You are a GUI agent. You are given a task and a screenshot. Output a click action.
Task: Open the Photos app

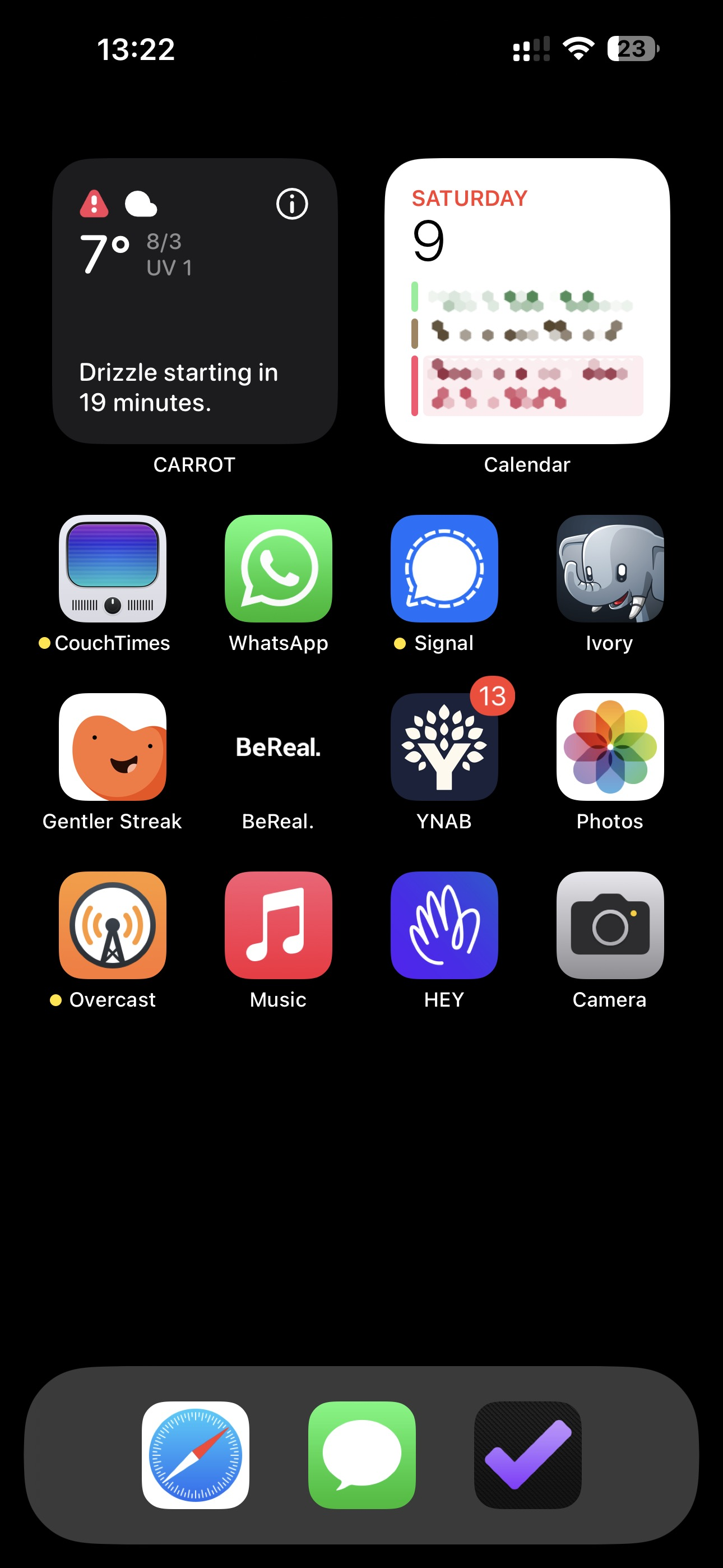click(x=610, y=747)
